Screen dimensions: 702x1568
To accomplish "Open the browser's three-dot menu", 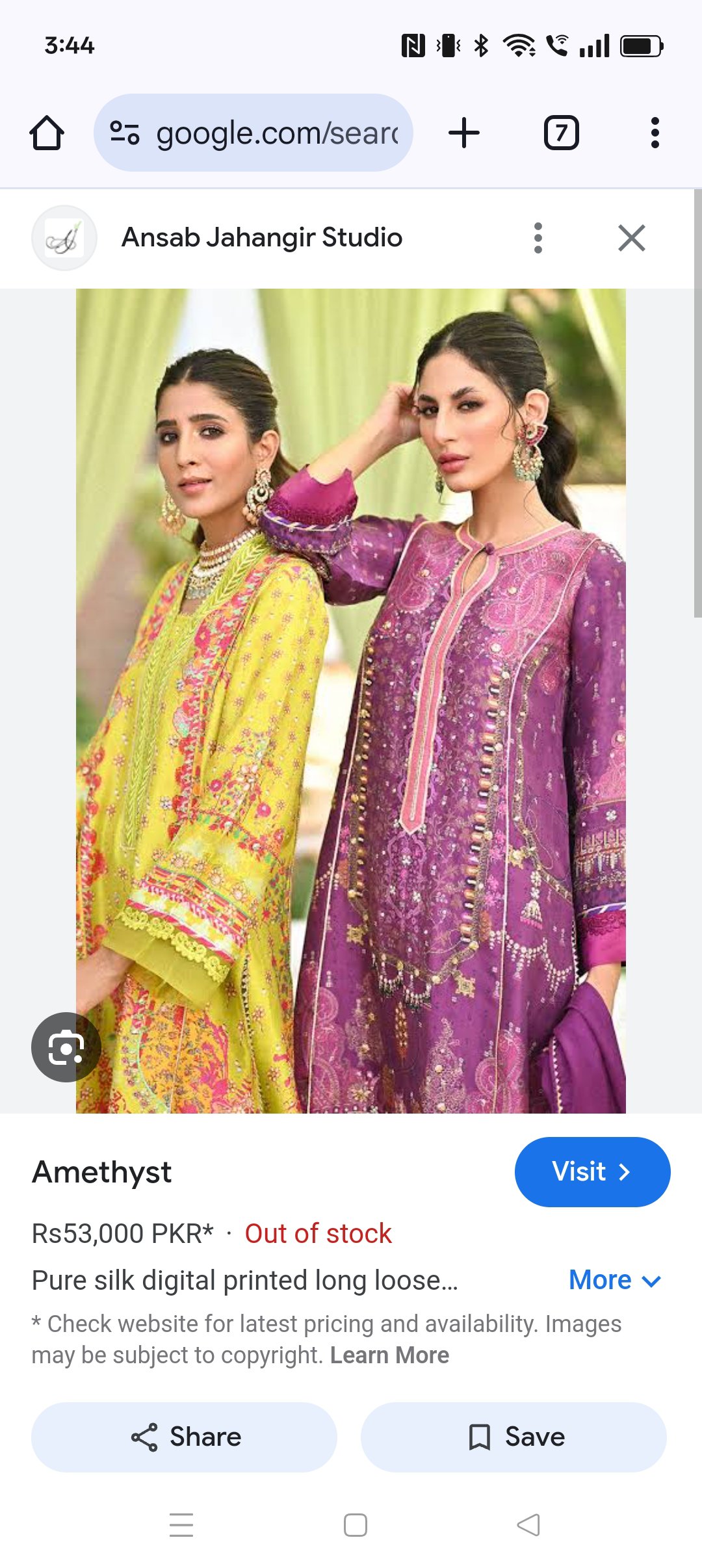I will point(655,133).
